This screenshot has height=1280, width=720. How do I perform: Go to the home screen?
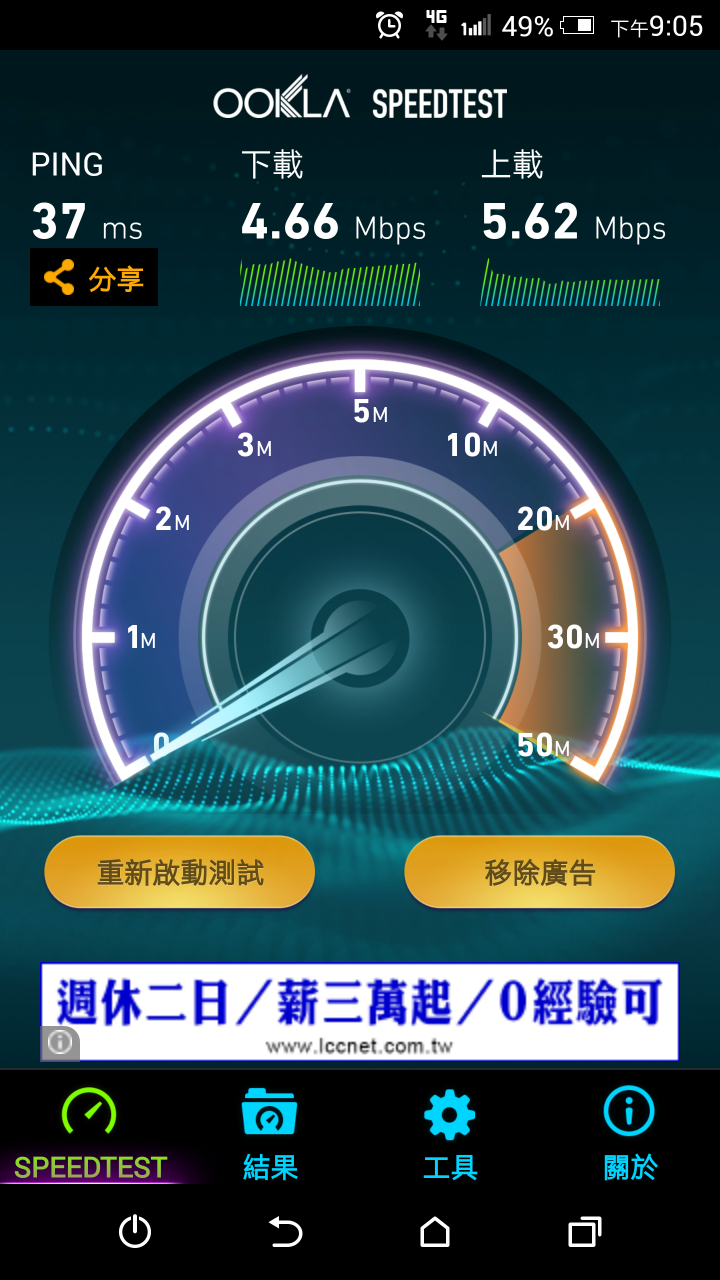(435, 1232)
